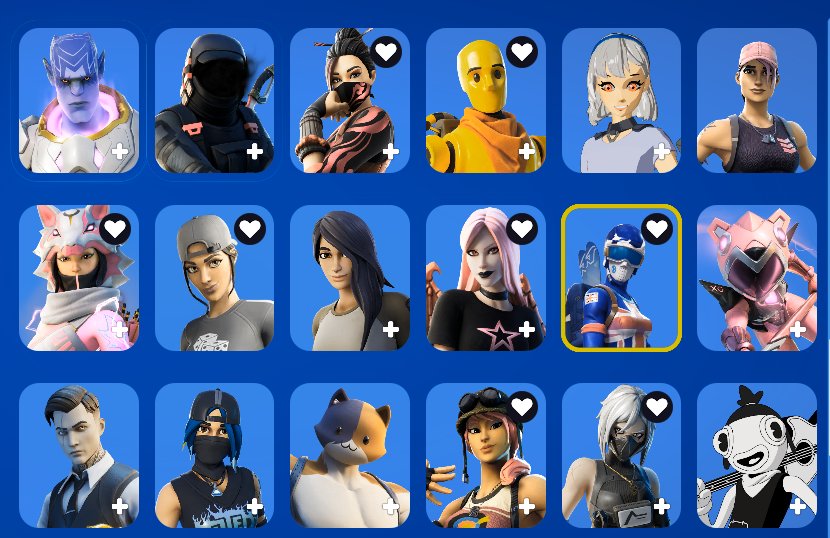
Task: Select the white-haired masked woman outfit
Action: click(x=621, y=455)
